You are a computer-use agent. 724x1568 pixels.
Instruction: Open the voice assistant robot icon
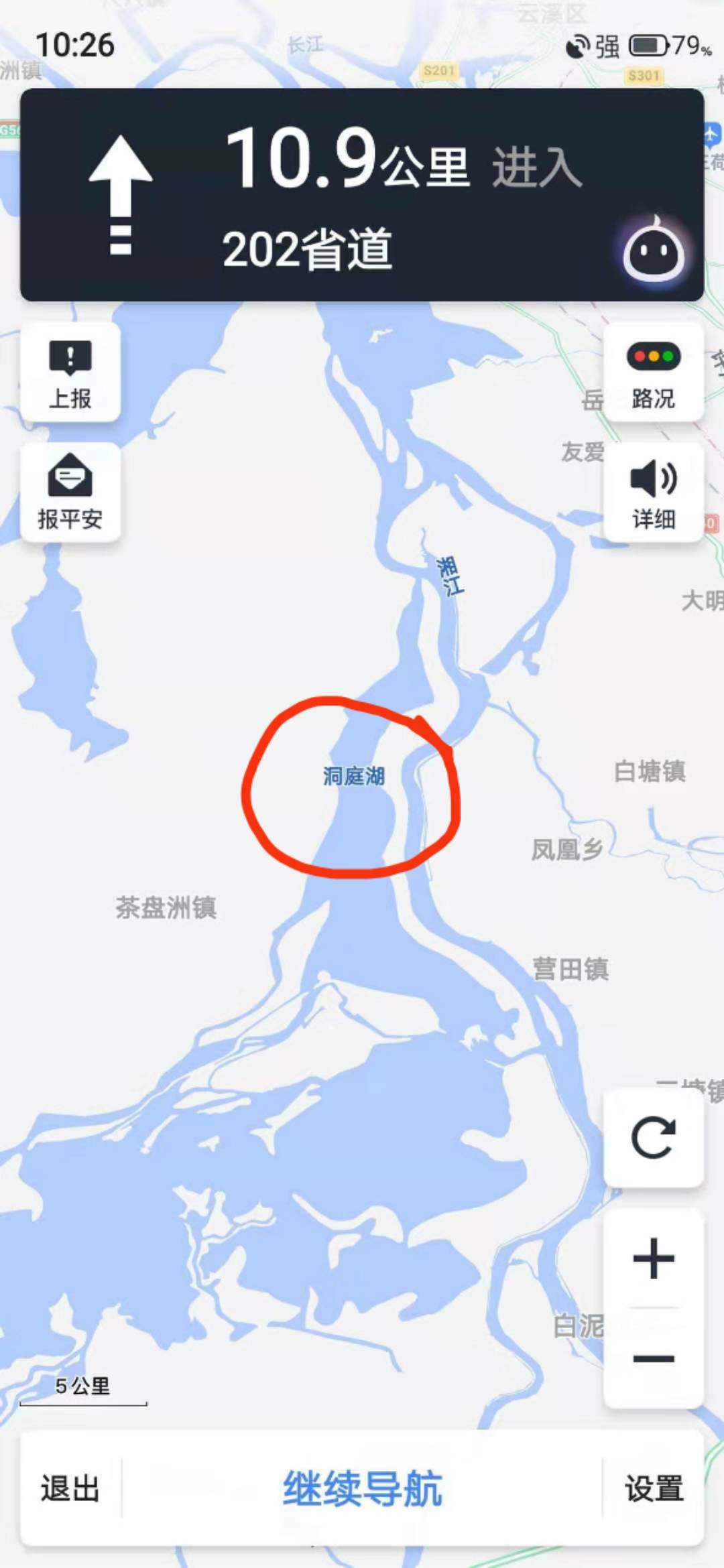pos(654,253)
